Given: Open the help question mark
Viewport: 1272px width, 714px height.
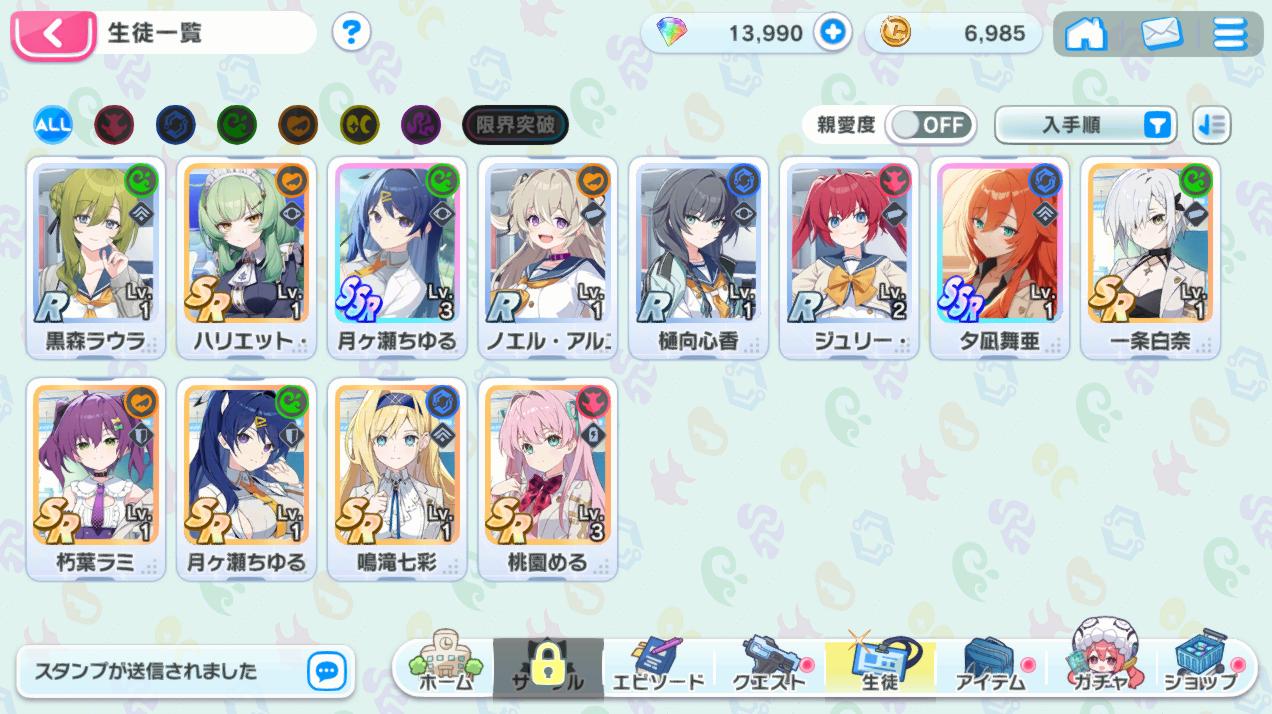Looking at the screenshot, I should [x=351, y=33].
